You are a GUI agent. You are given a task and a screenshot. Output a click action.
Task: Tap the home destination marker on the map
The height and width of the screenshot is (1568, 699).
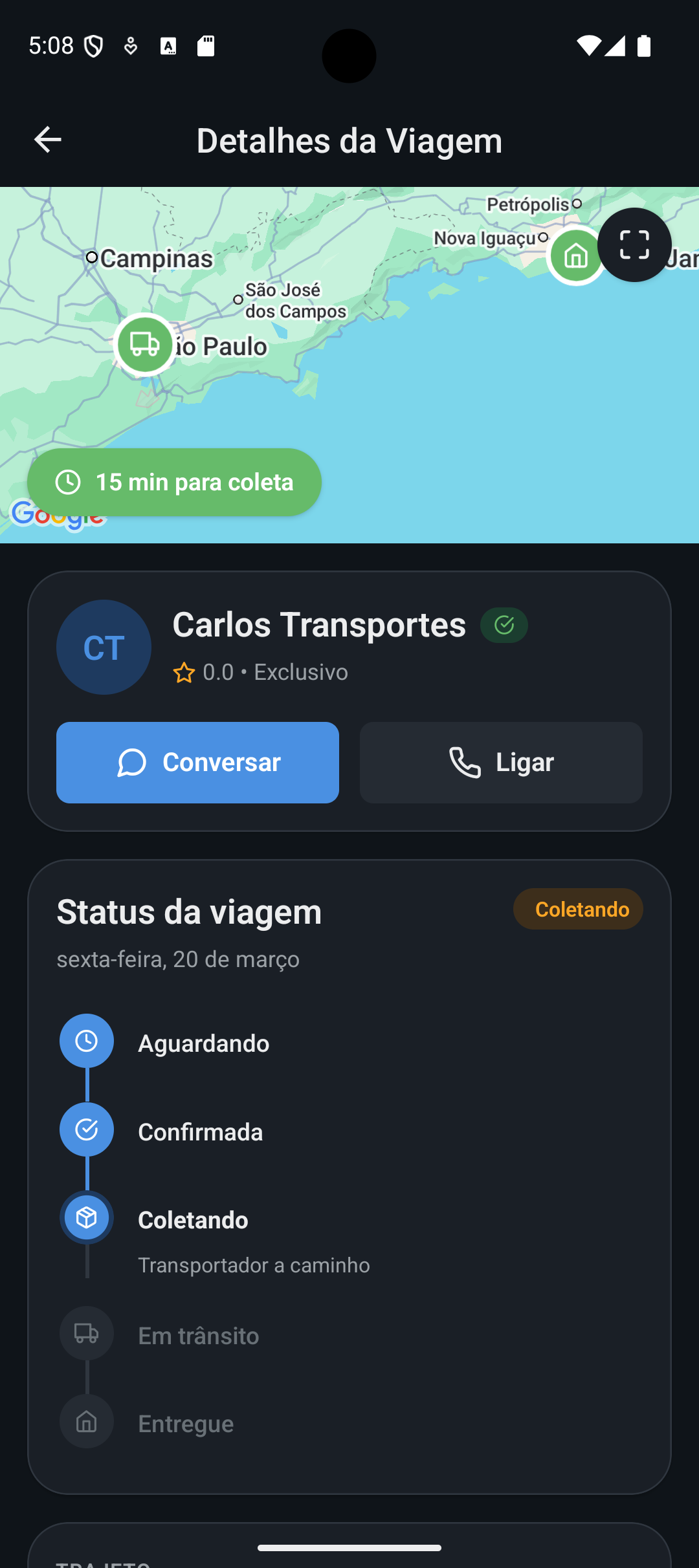575,256
